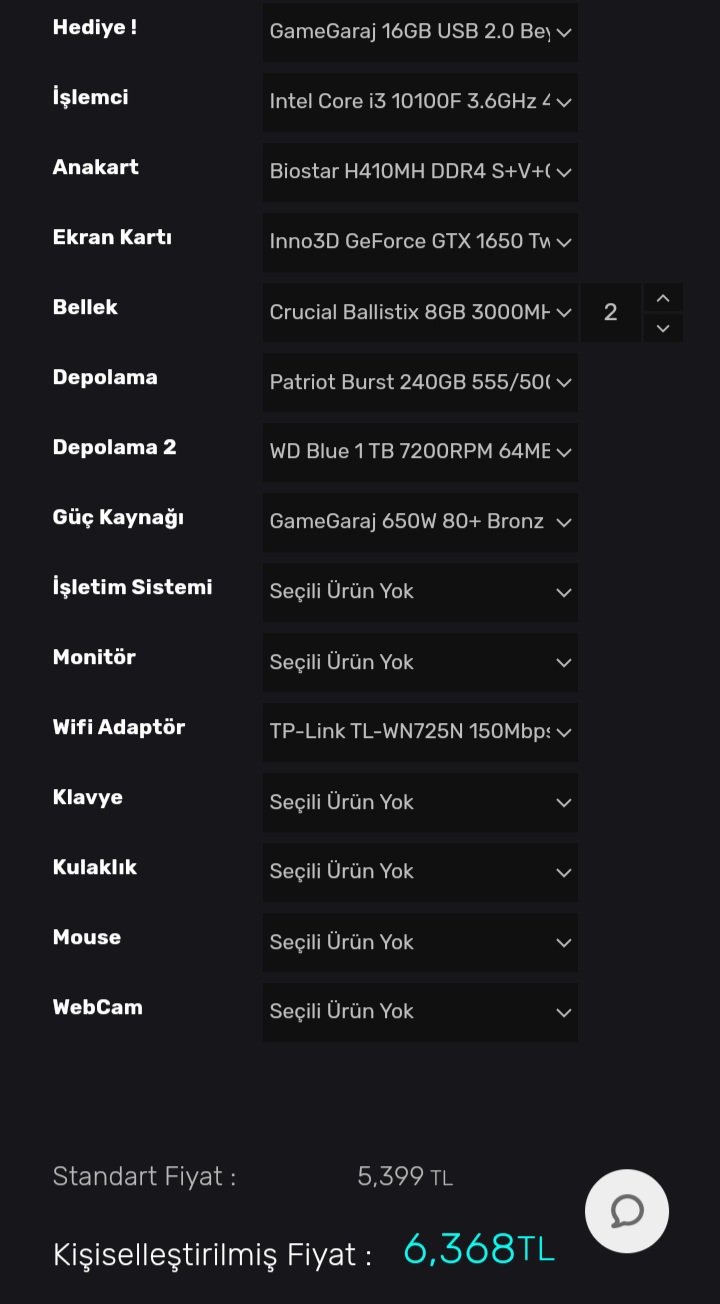Open the Wifi Adaptör dropdown
The width and height of the screenshot is (720, 1304).
click(x=420, y=732)
